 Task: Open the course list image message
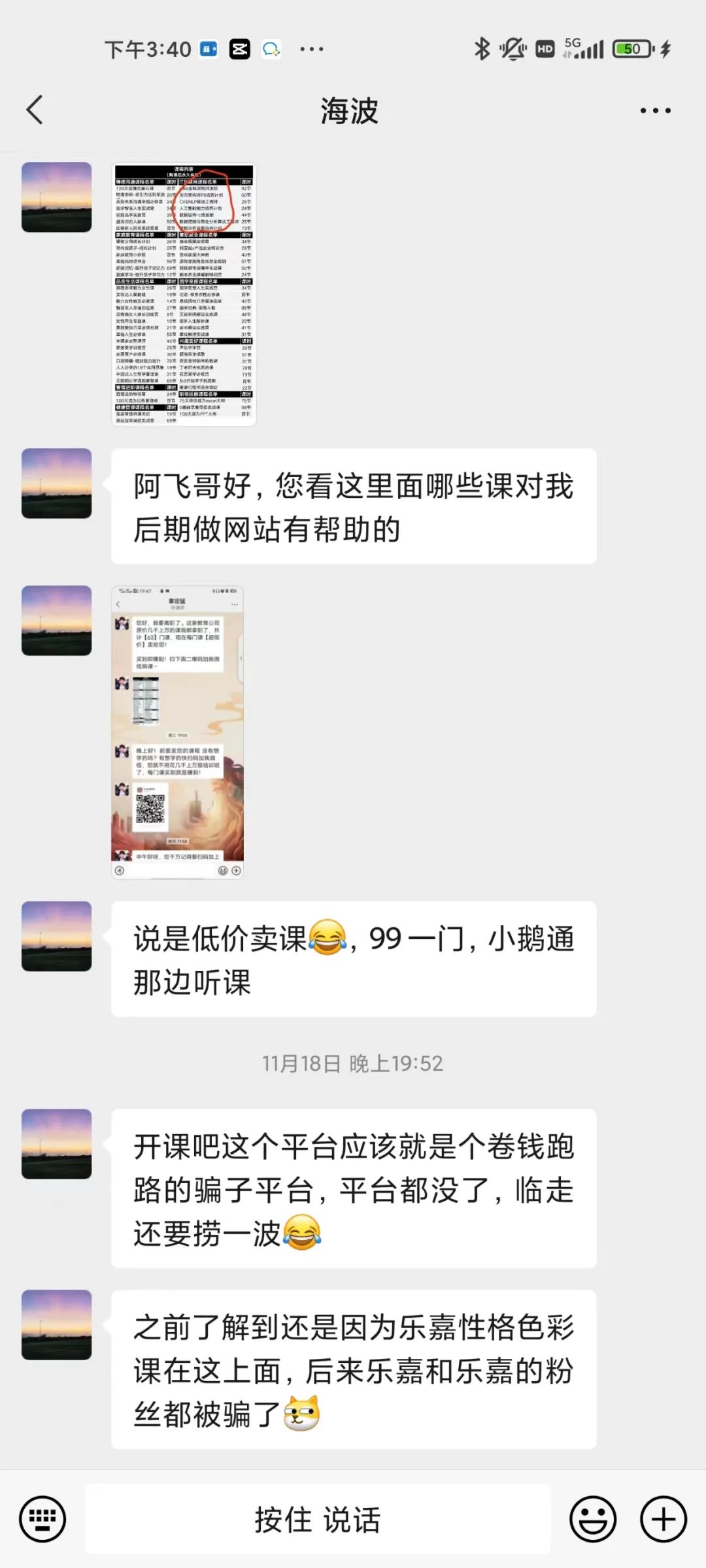(184, 294)
